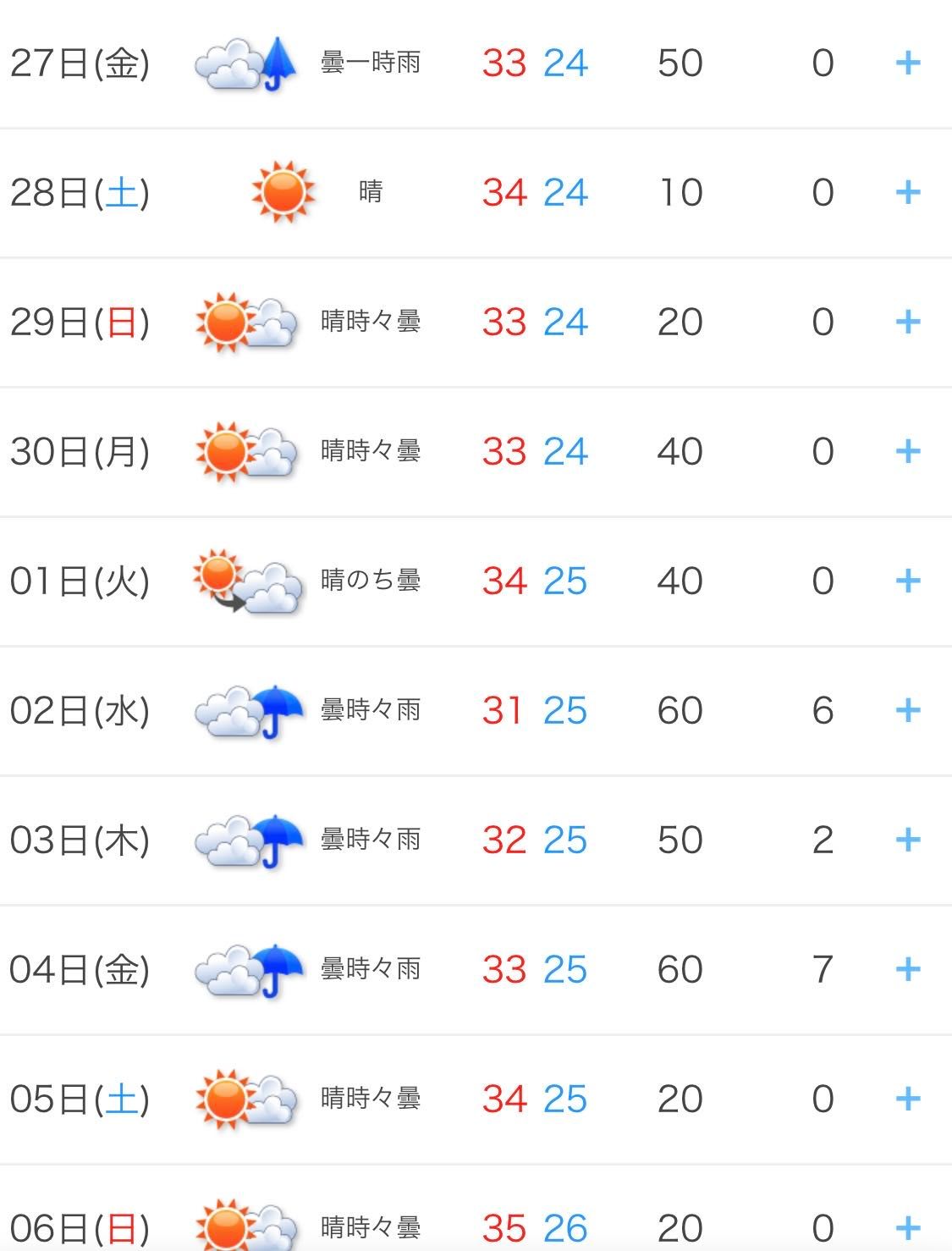Expand the 03日(木) forecast row
This screenshot has height=1251, width=952.
[x=907, y=840]
